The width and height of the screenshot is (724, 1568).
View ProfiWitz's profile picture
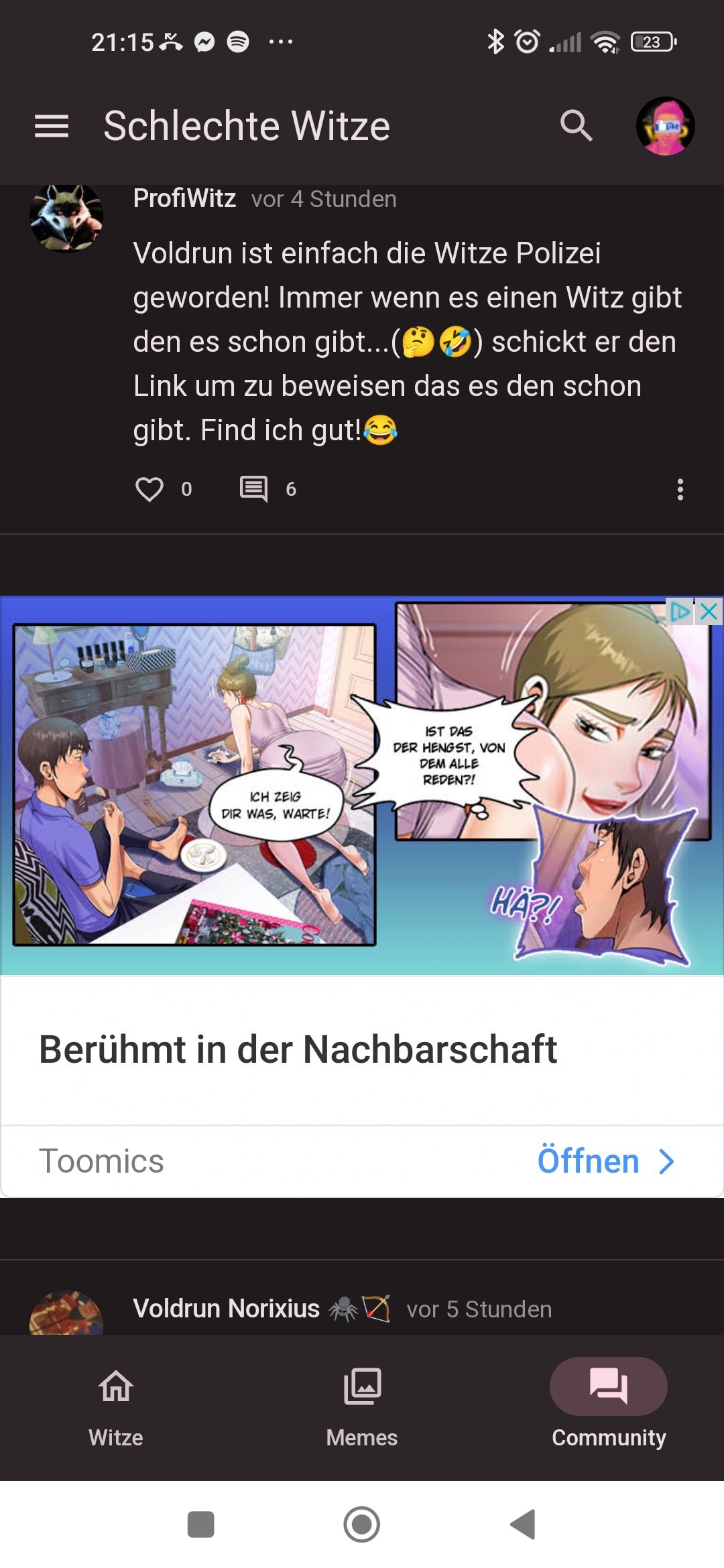[x=66, y=218]
